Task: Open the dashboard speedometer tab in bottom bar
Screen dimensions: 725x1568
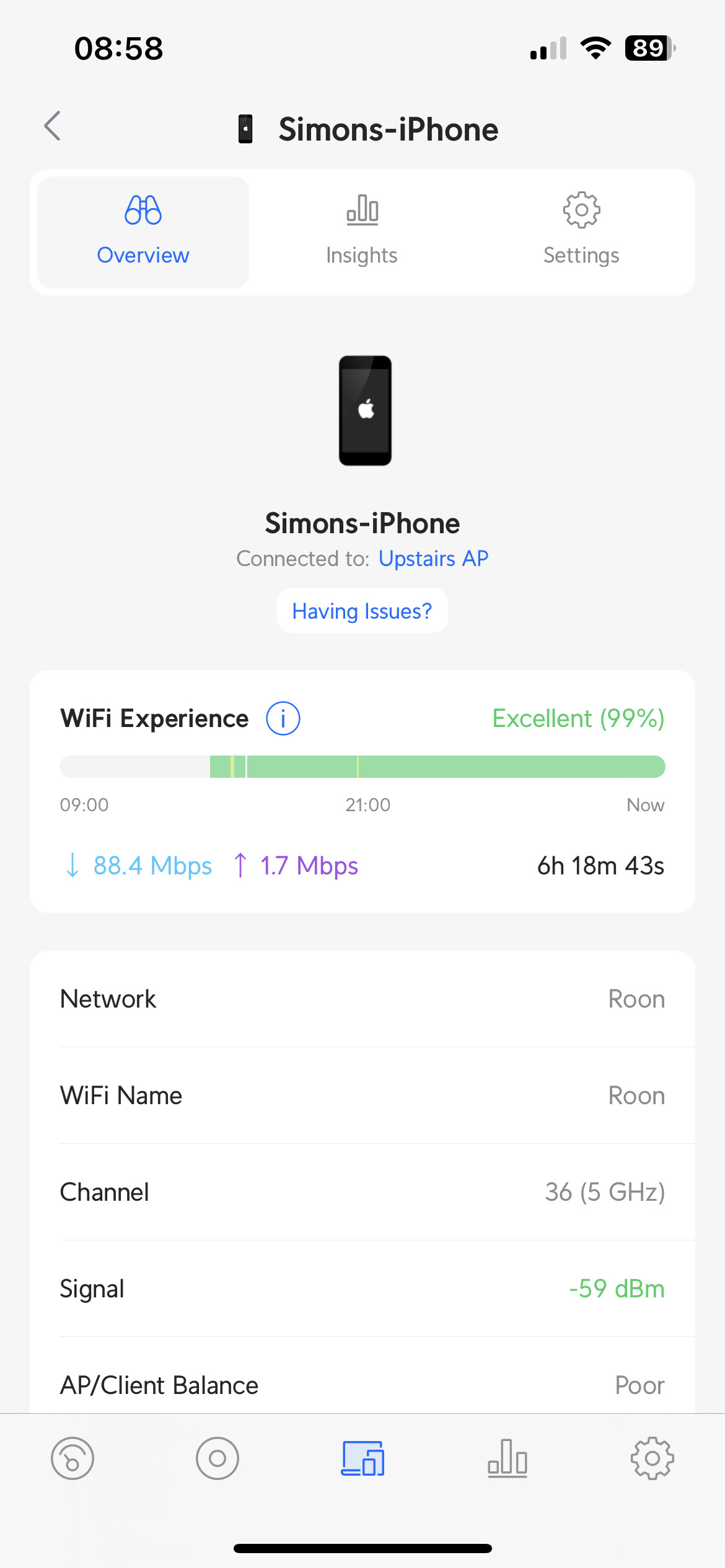Action: [72, 1458]
